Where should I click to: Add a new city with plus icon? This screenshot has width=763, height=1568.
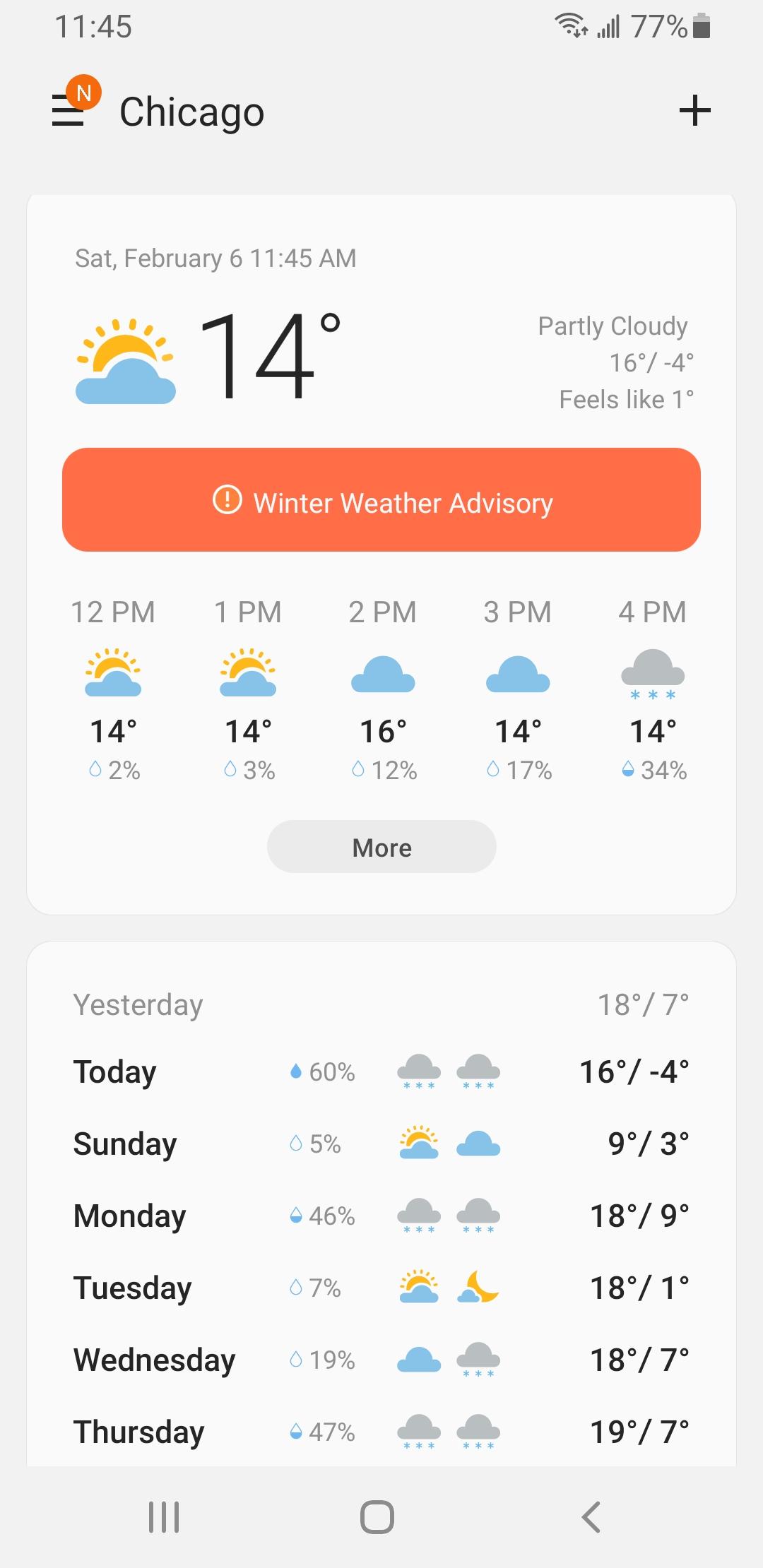[694, 111]
